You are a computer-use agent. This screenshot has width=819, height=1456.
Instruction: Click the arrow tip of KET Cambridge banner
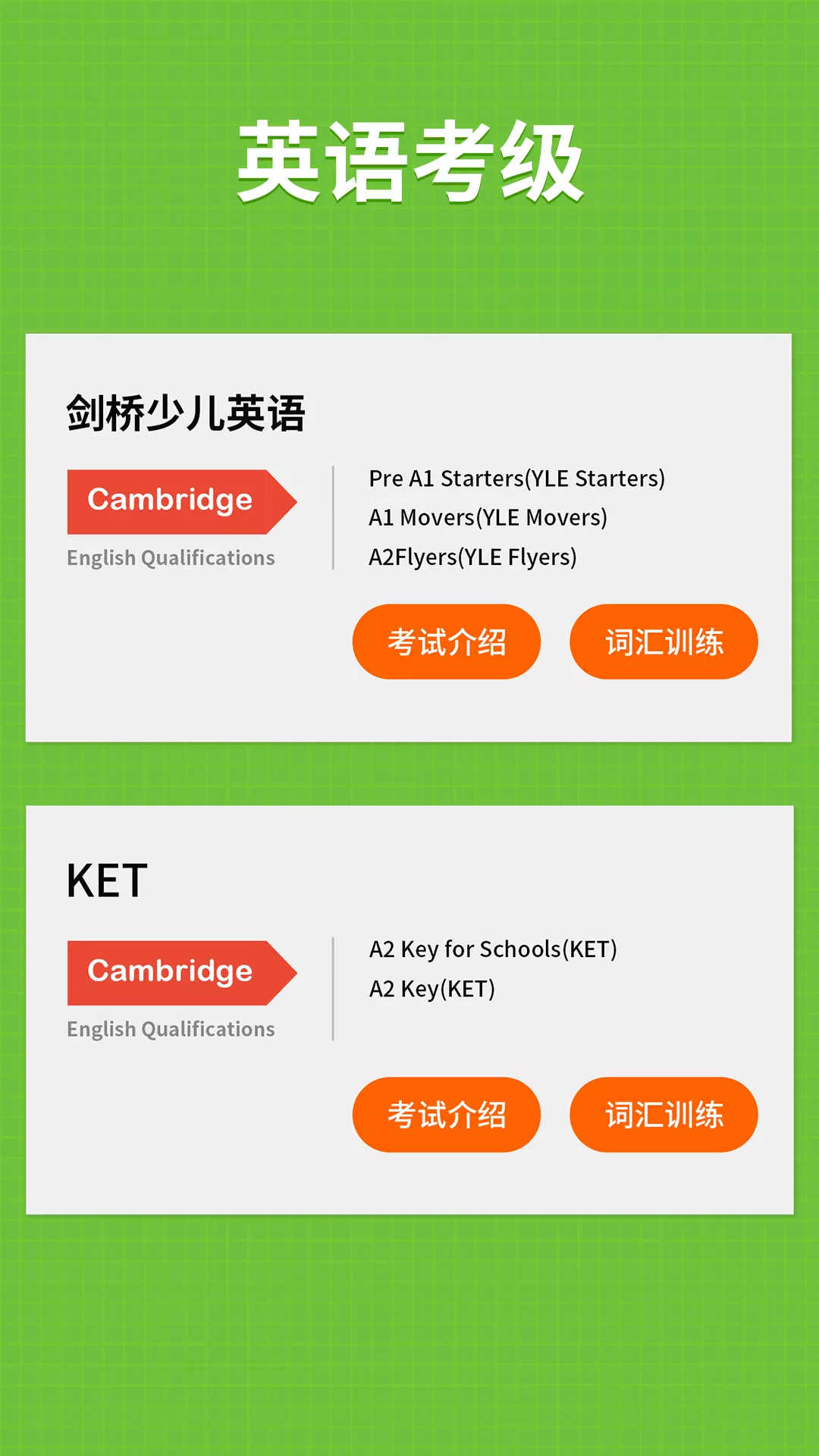294,971
